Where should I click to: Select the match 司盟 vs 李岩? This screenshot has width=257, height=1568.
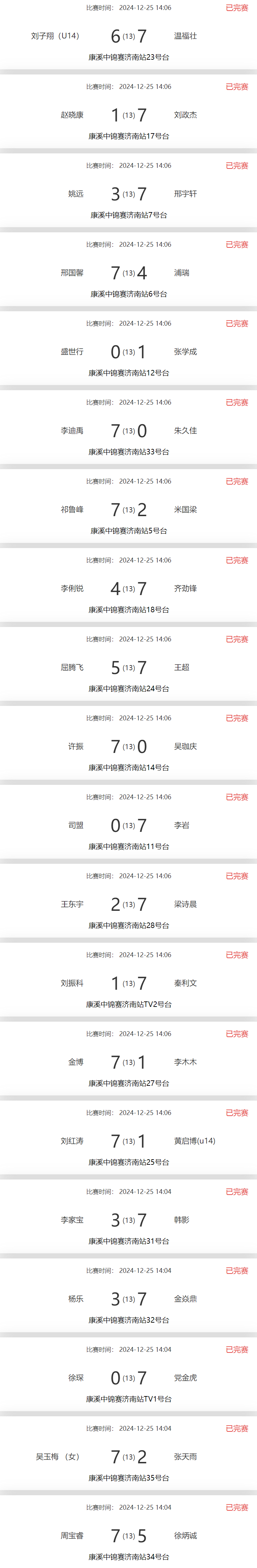tap(128, 825)
